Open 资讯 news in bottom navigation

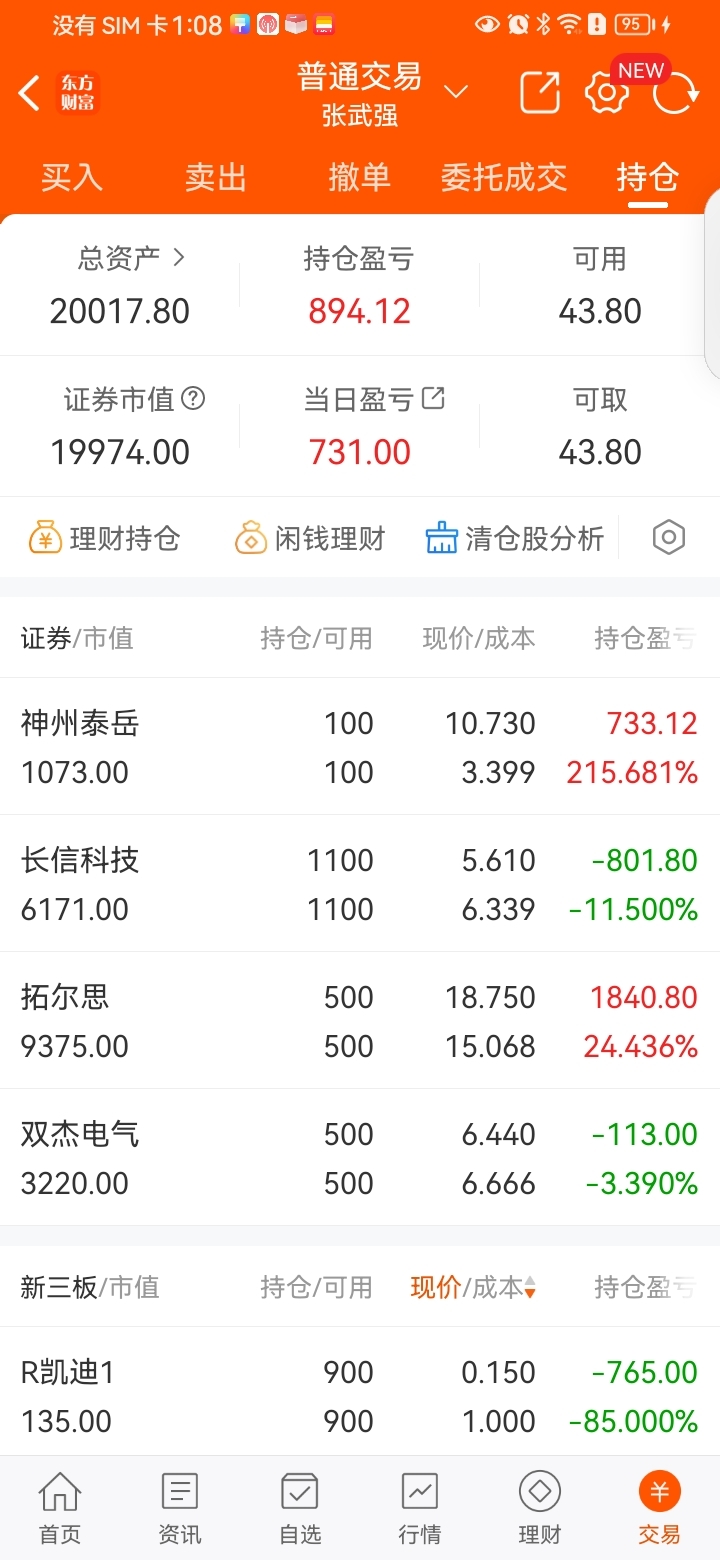pos(179,1506)
